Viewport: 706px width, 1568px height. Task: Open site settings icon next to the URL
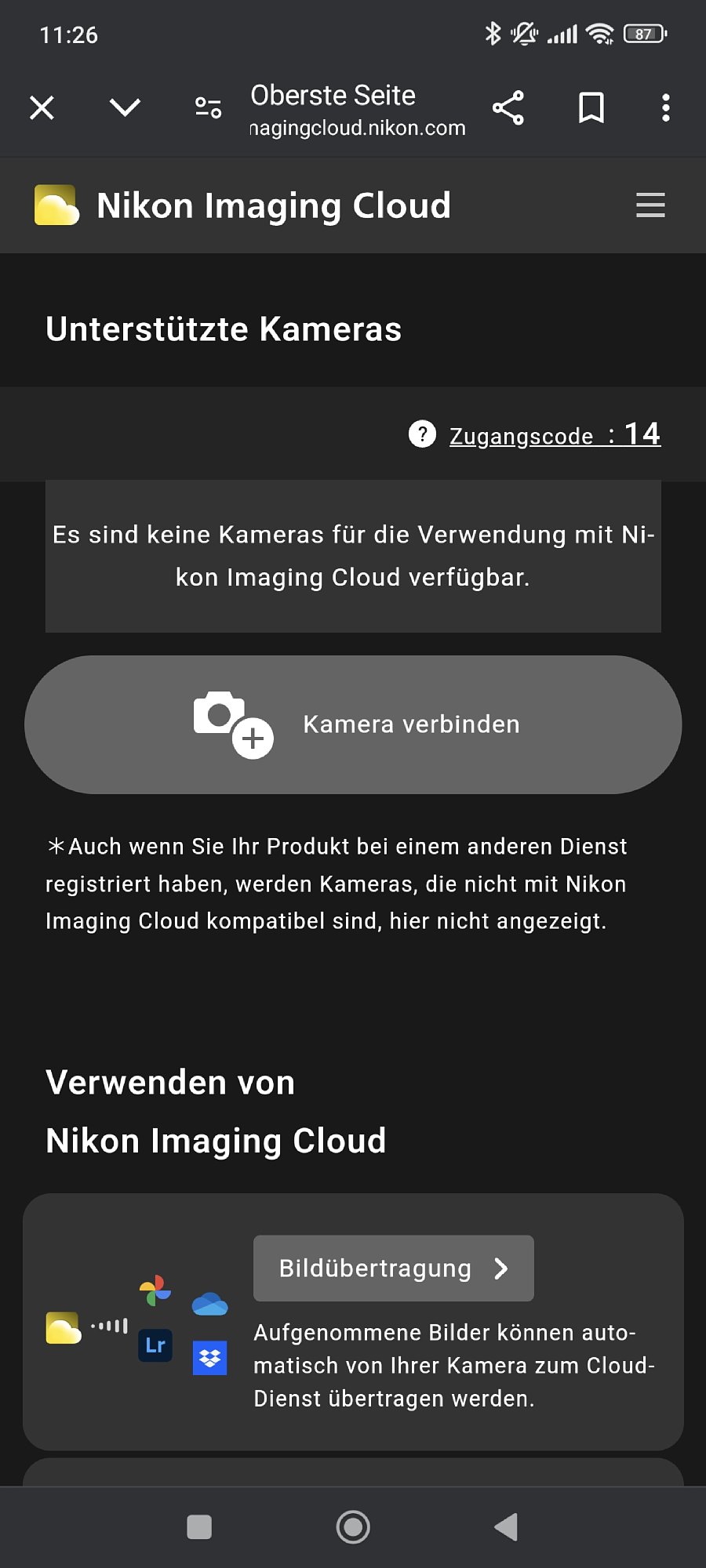(208, 107)
